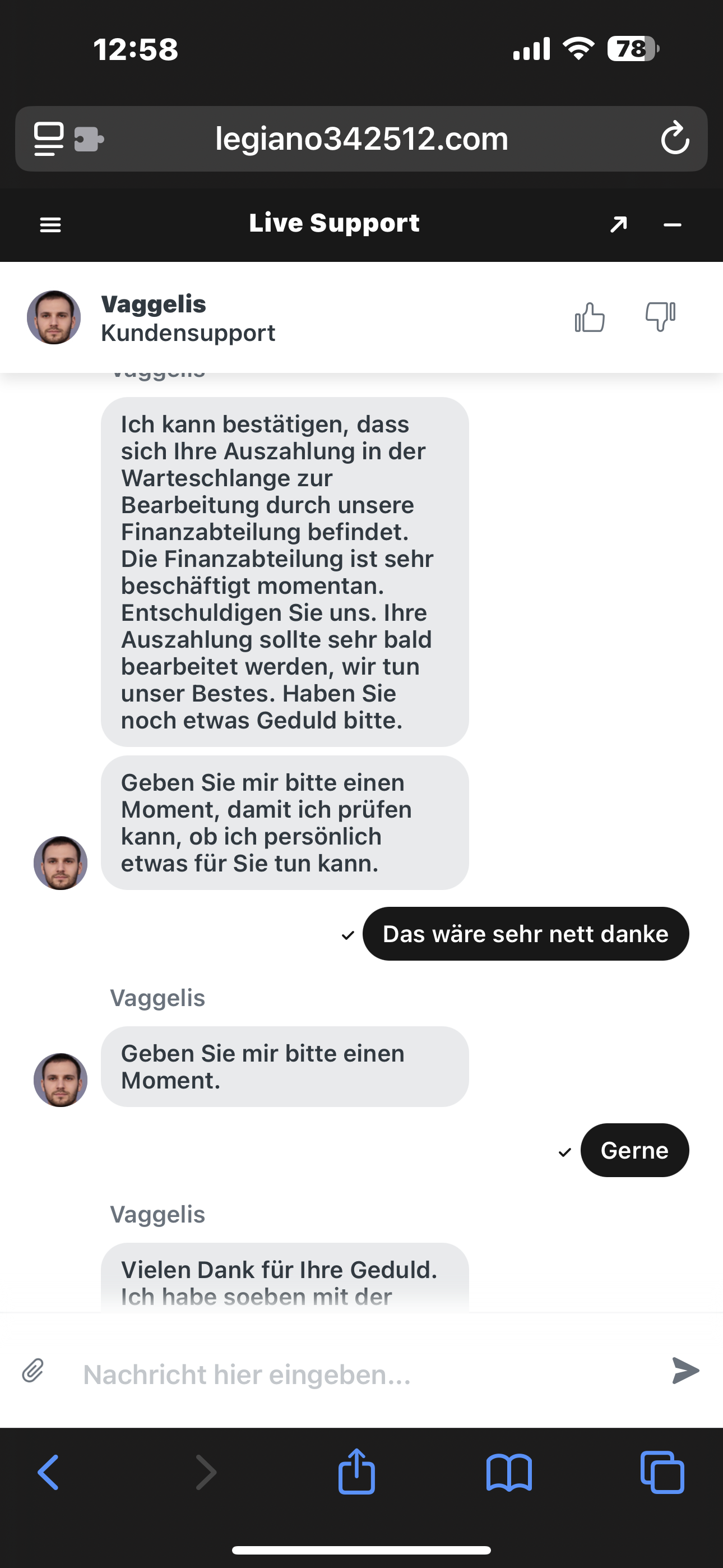Minimize the Live Support chat
The width and height of the screenshot is (723, 1568).
tap(672, 225)
